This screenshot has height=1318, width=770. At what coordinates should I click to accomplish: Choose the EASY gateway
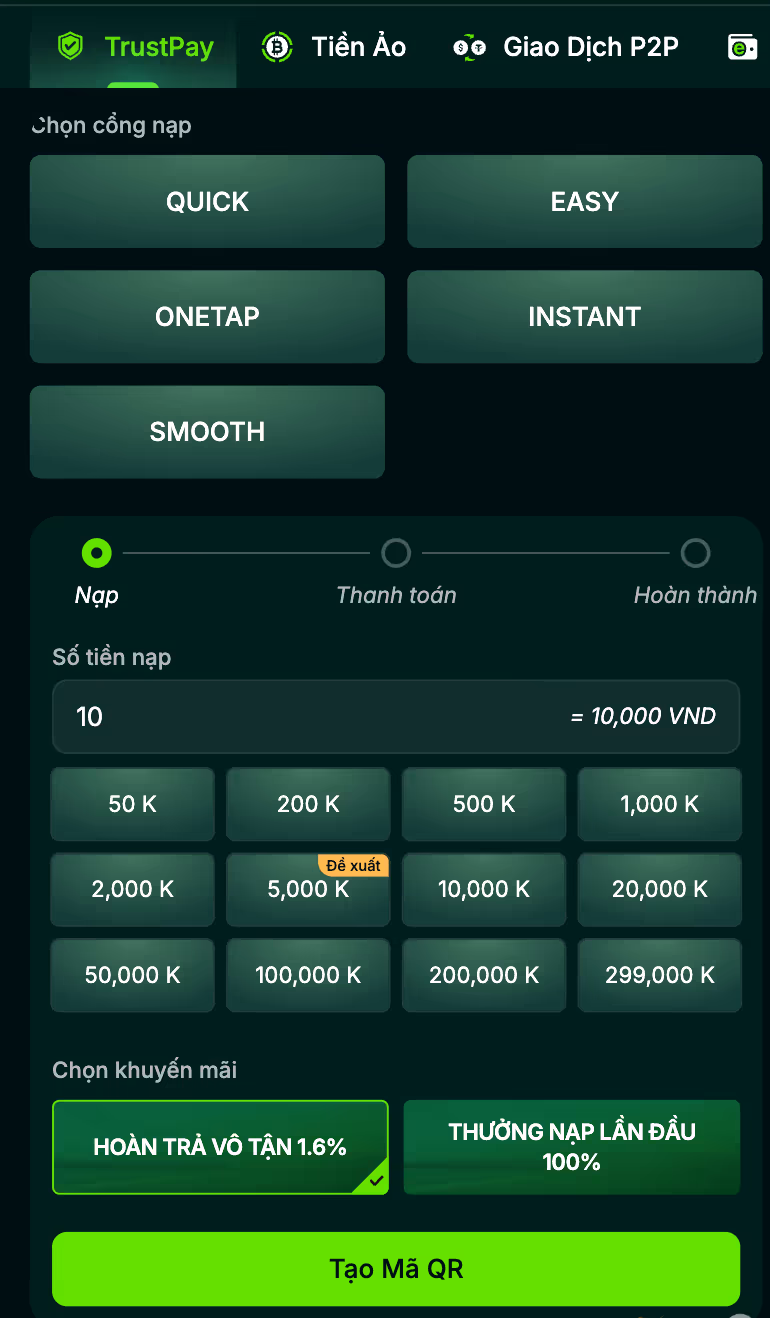[x=584, y=201]
